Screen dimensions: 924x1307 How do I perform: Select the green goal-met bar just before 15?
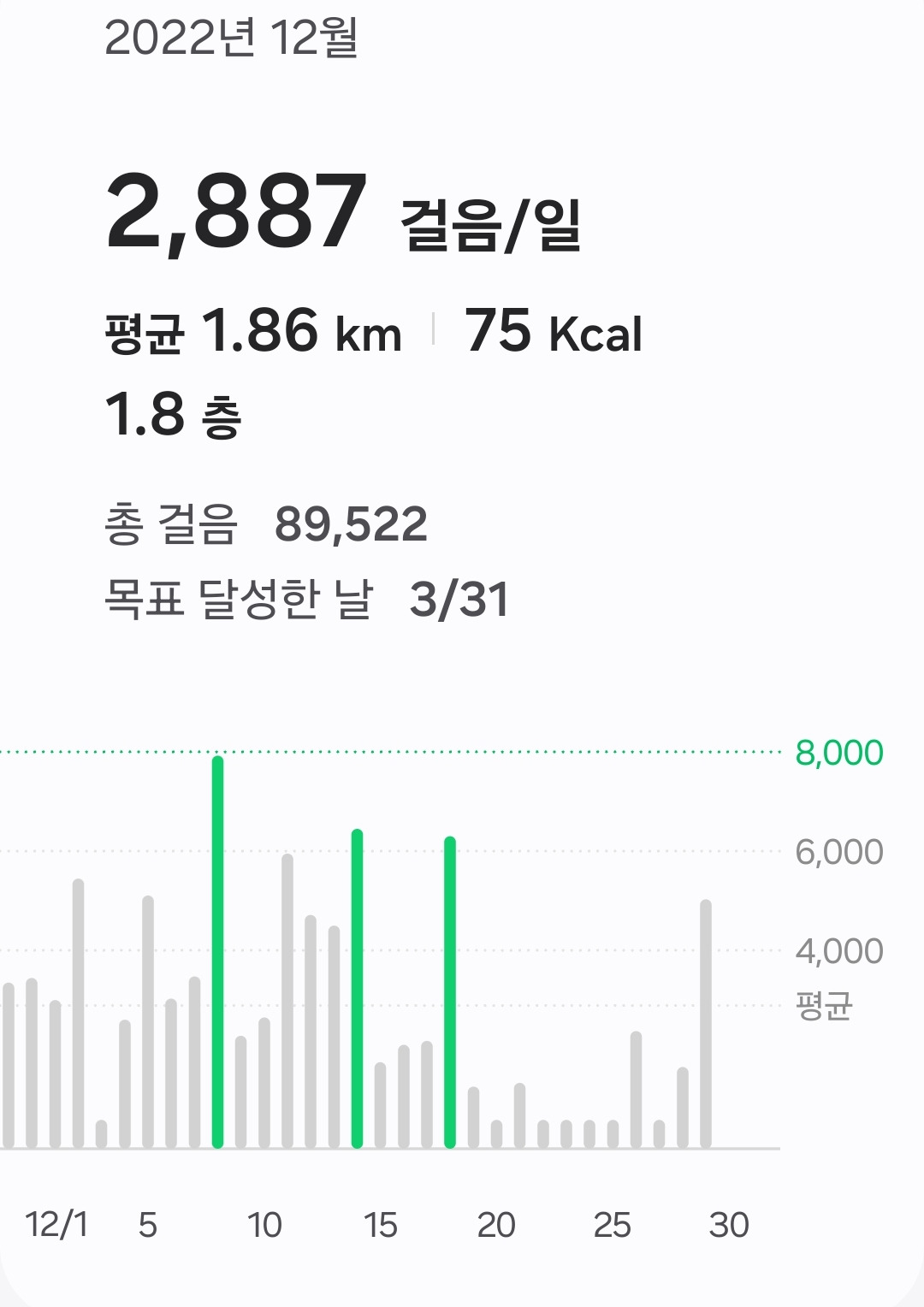click(358, 989)
